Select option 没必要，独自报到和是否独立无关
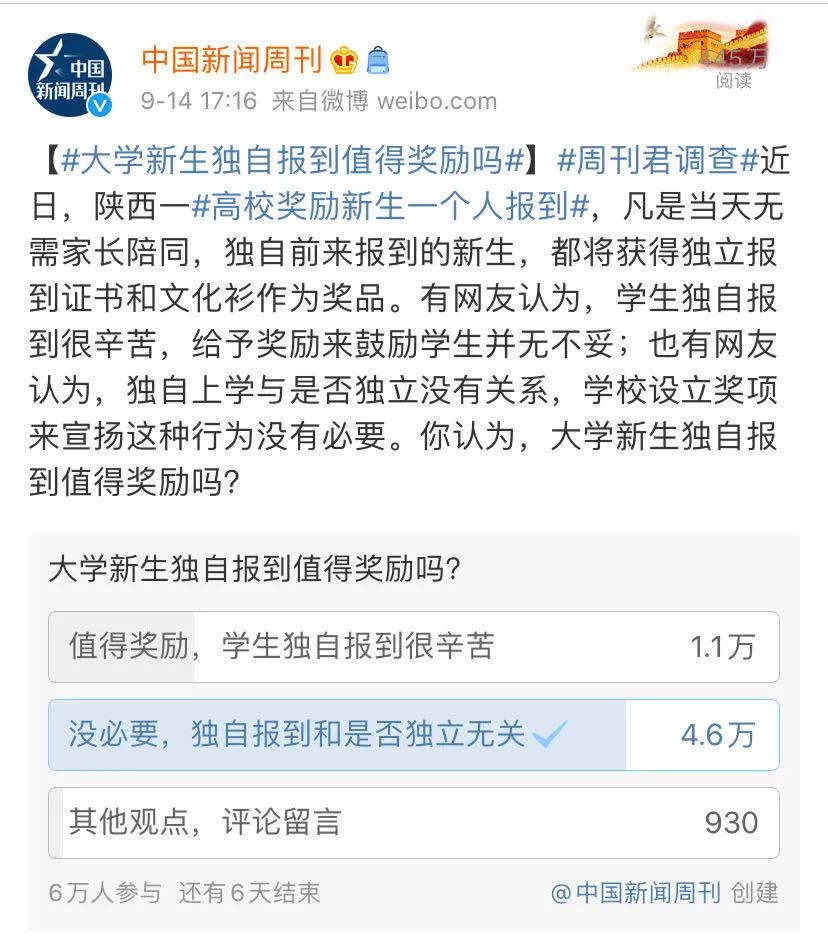This screenshot has width=828, height=946. point(413,735)
